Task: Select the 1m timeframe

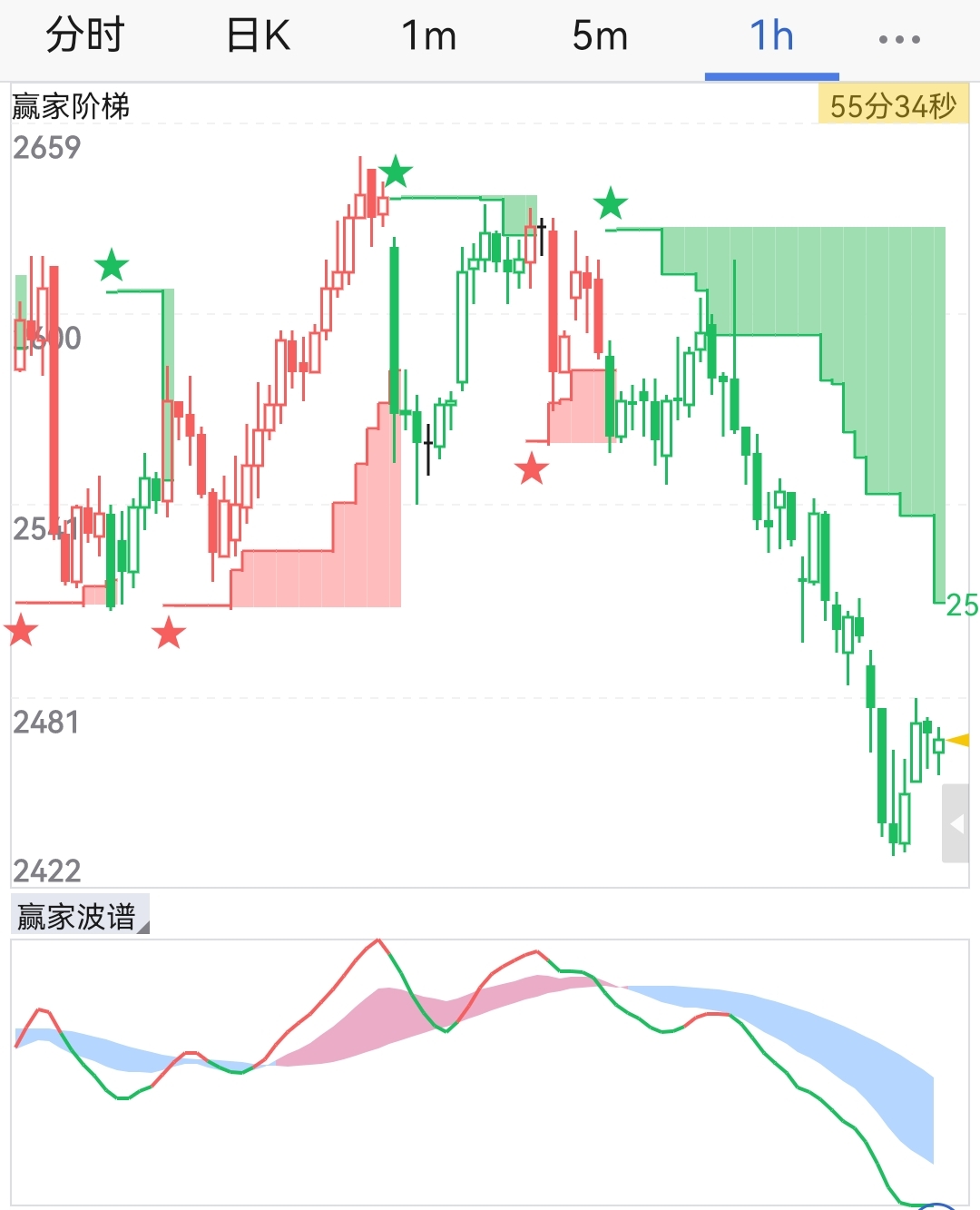Action: click(x=429, y=37)
